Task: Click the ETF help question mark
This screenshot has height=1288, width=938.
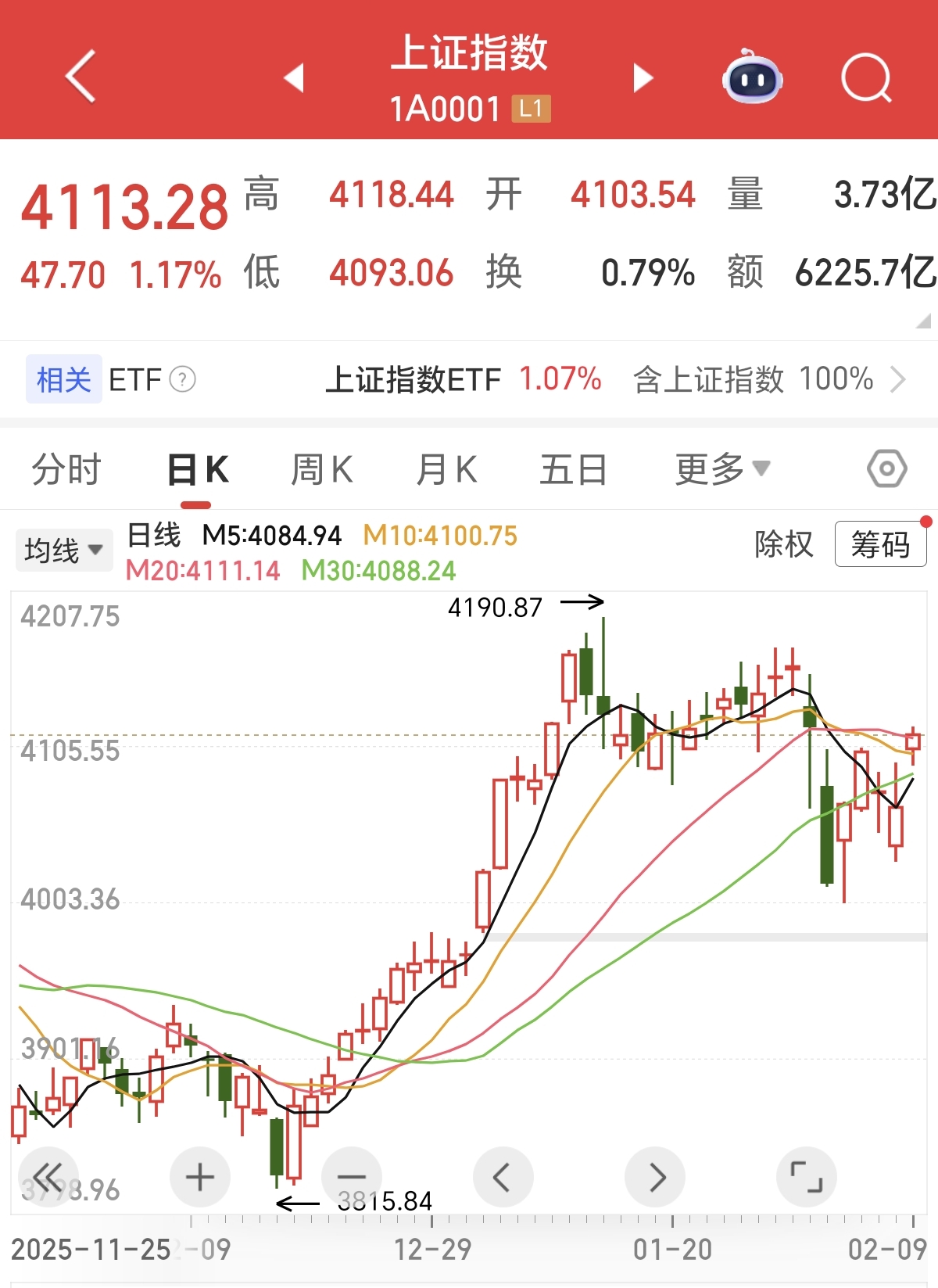Action: 181,379
